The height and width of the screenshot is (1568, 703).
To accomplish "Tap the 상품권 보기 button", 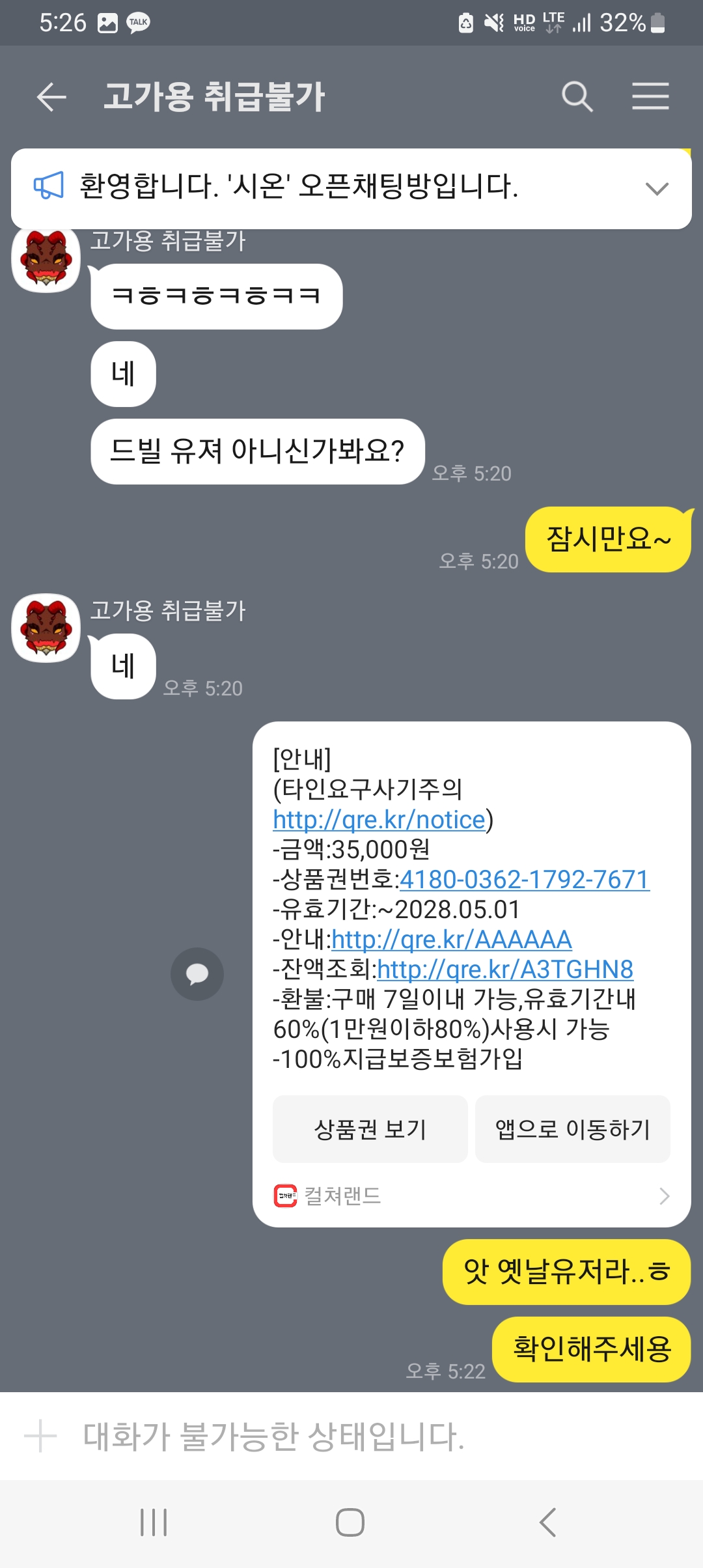I will [x=370, y=1129].
